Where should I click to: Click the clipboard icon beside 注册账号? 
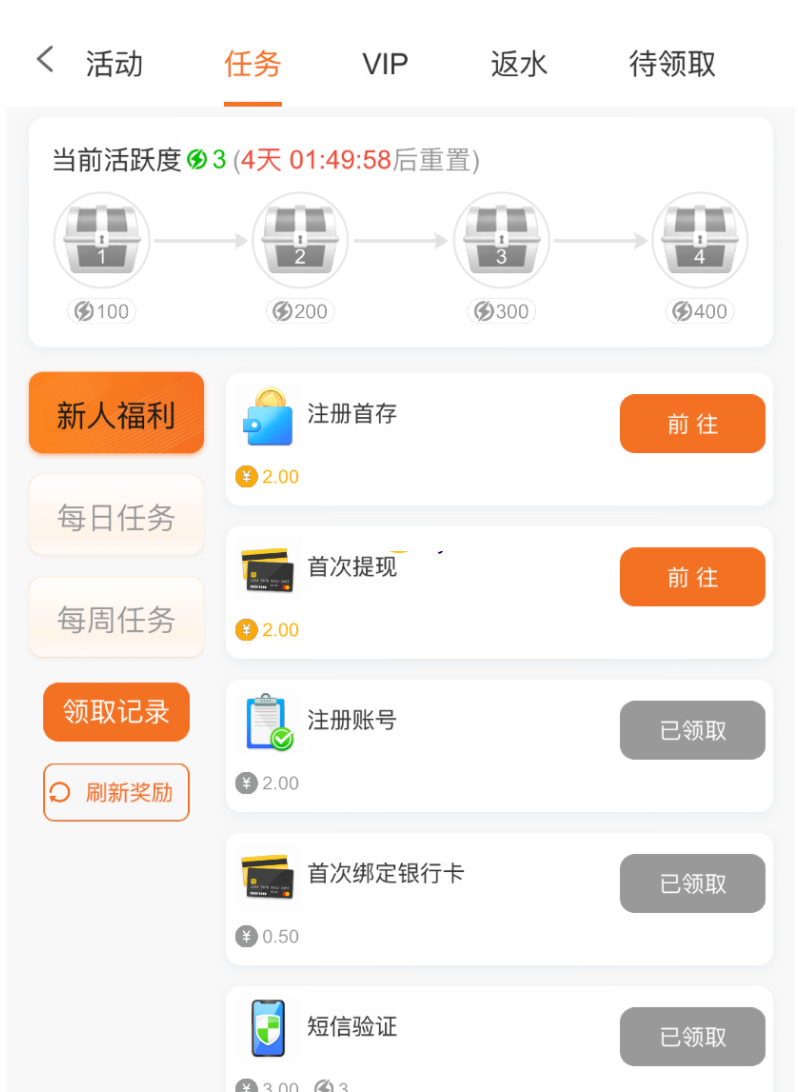coord(267,722)
